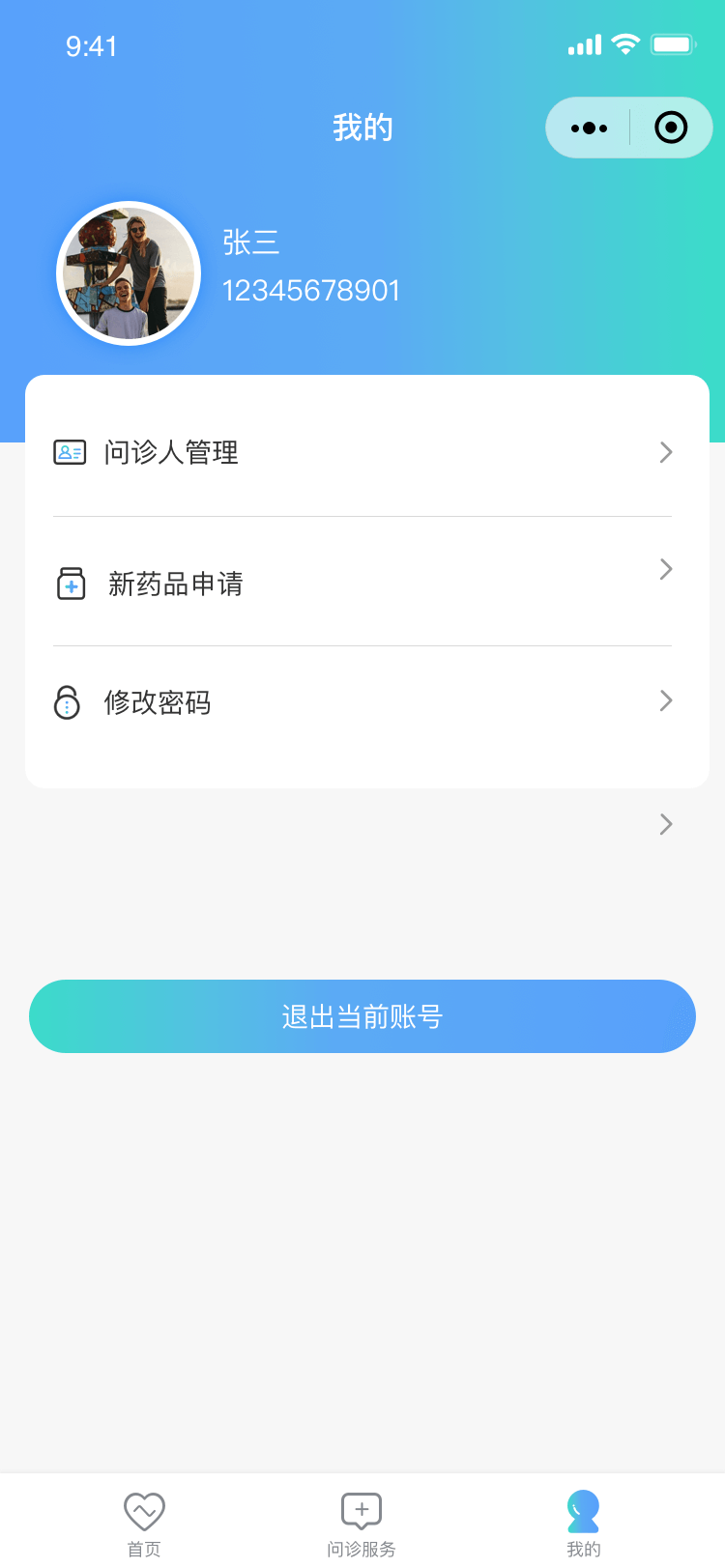
Task: Close the mini program with the circle icon
Action: (x=671, y=128)
